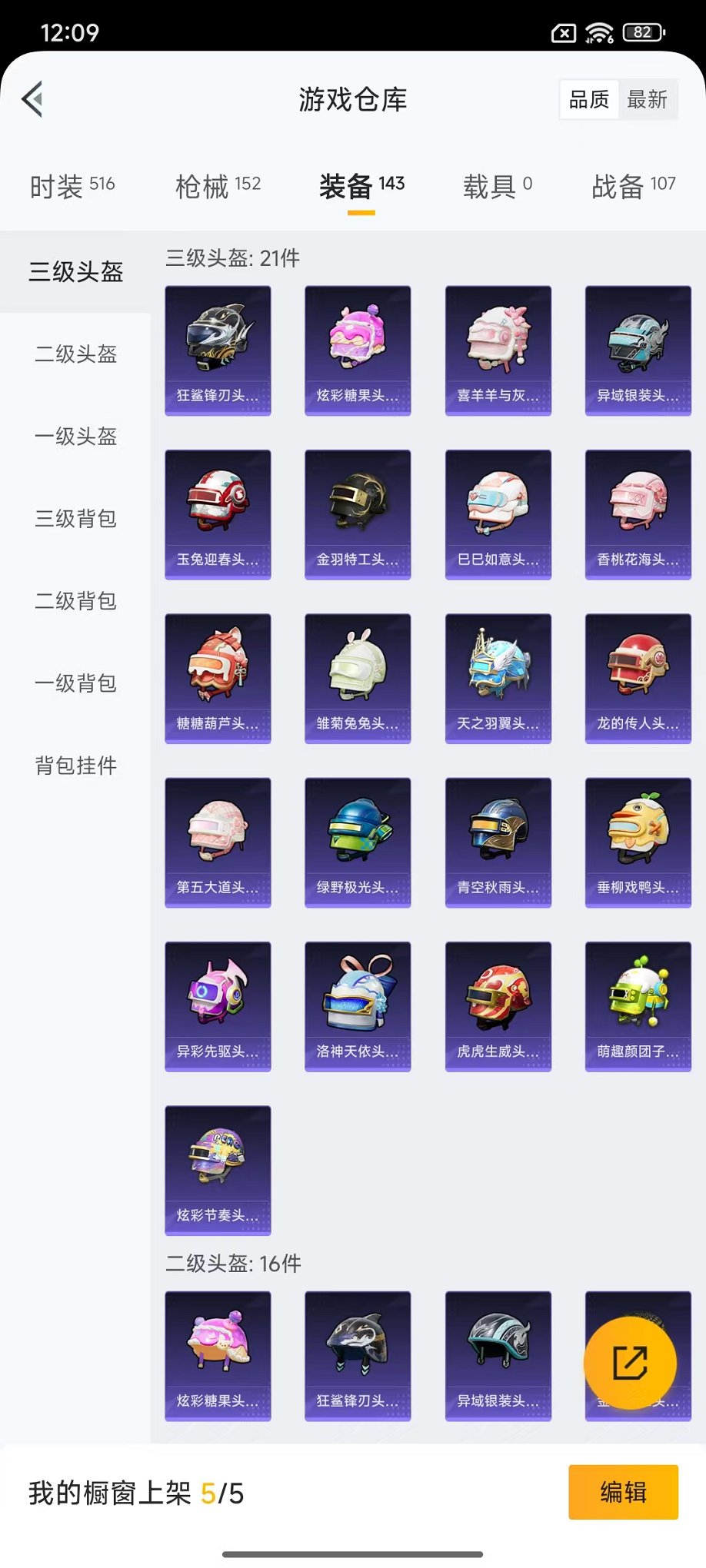Tap the 编辑 button
The image size is (706, 1568).
623,1492
